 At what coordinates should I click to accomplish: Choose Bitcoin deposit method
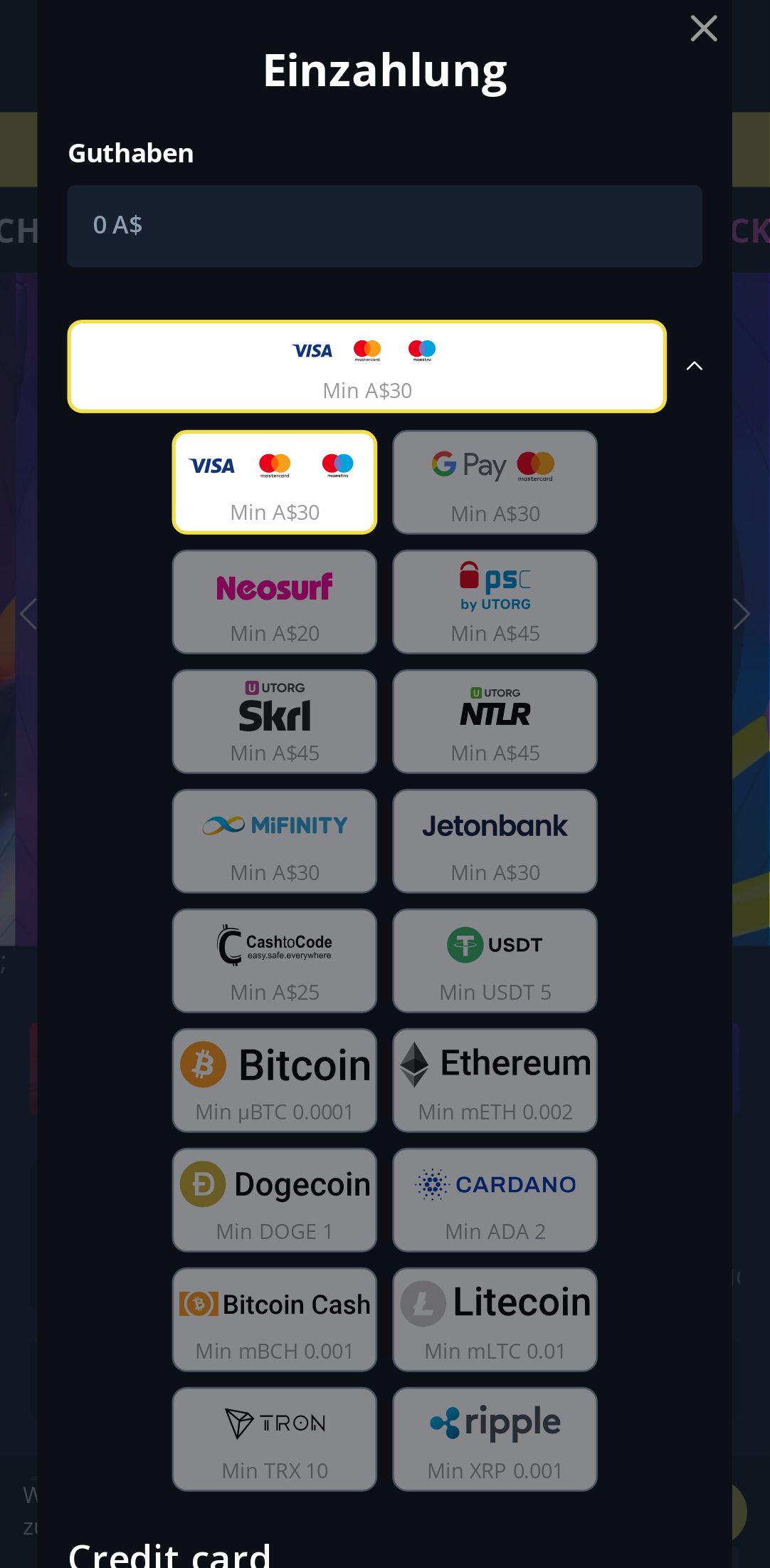275,1080
